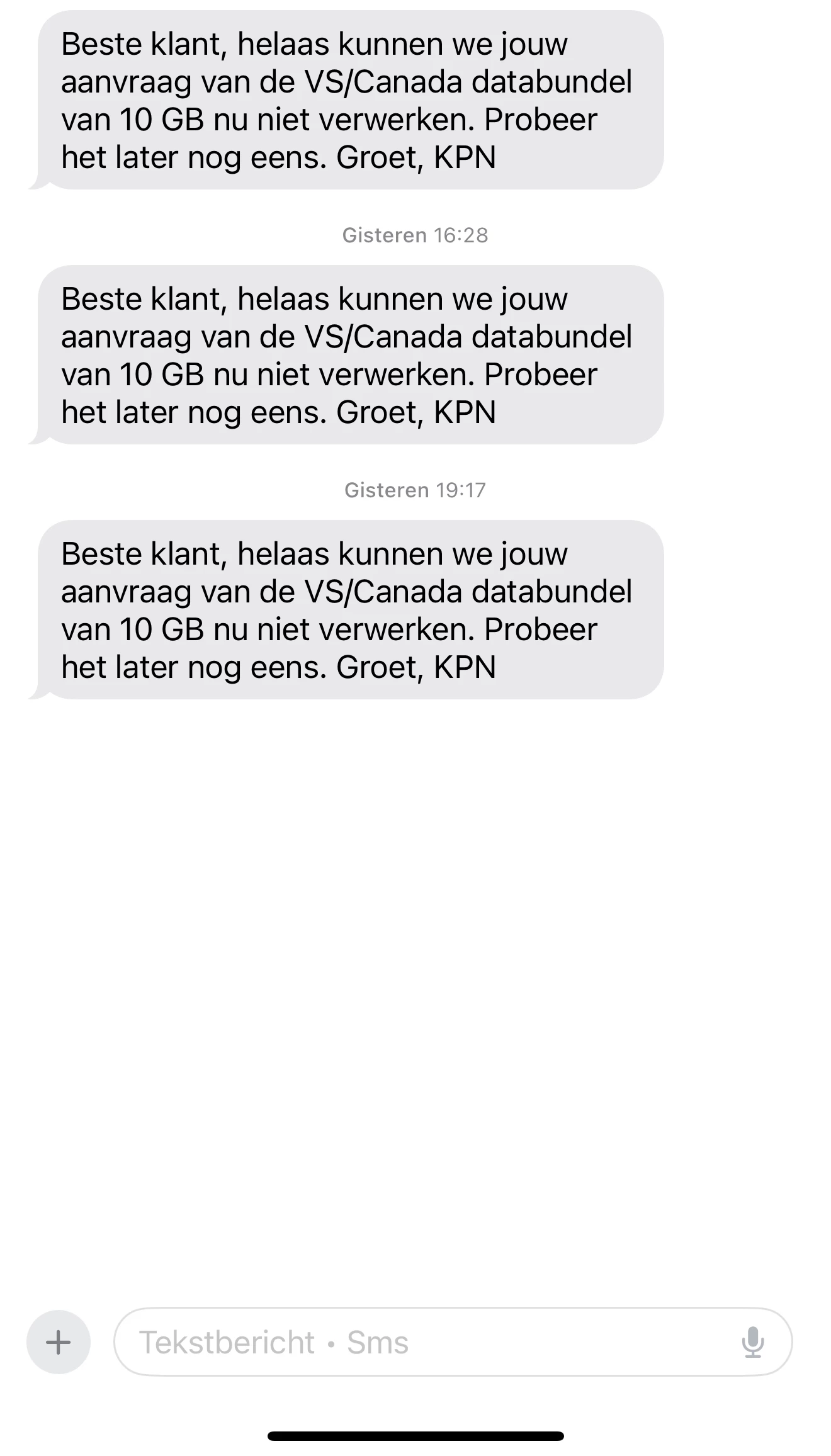This screenshot has width=831, height=1456.
Task: Open the plus attachments menu
Action: click(59, 1342)
